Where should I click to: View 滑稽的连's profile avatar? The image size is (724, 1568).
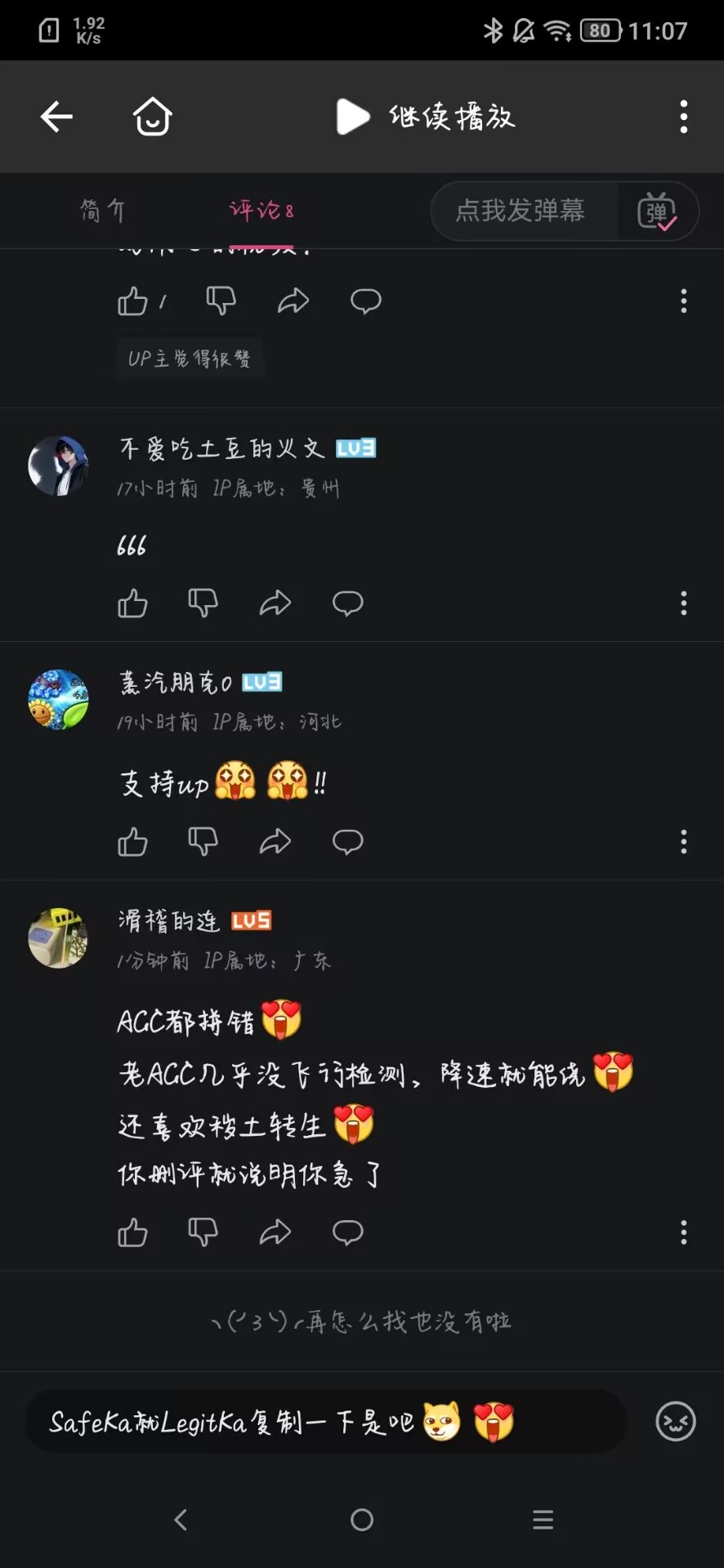click(x=58, y=938)
